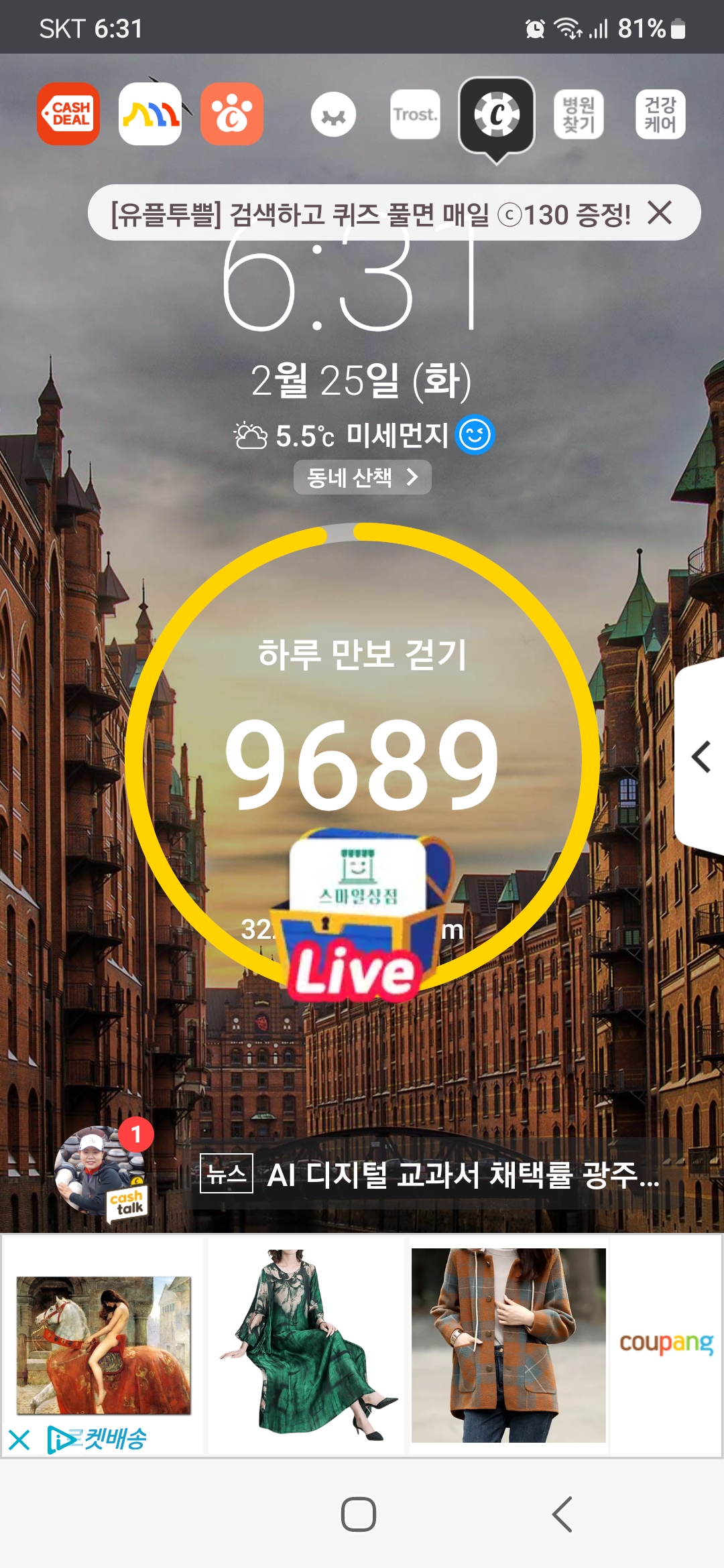Image resolution: width=724 pixels, height=1568 pixels.
Task: Open the Cash Deal shortcut
Action: pyautogui.click(x=68, y=114)
